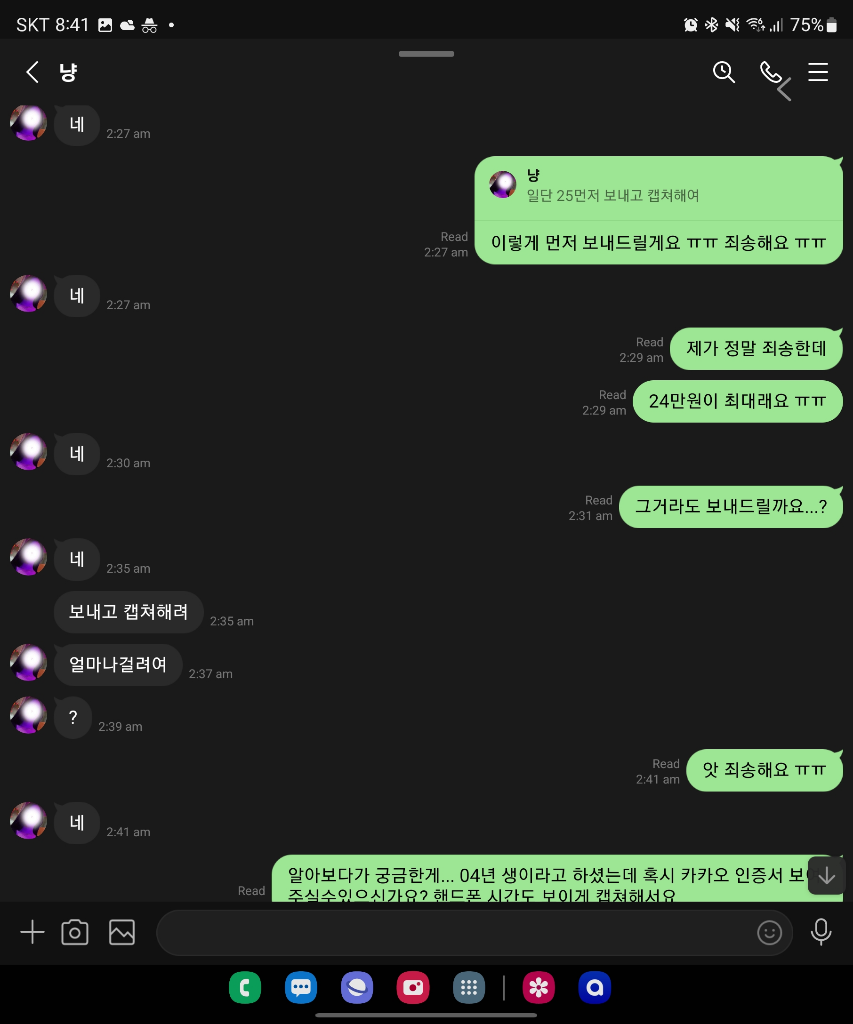Record a voice message

click(821, 933)
